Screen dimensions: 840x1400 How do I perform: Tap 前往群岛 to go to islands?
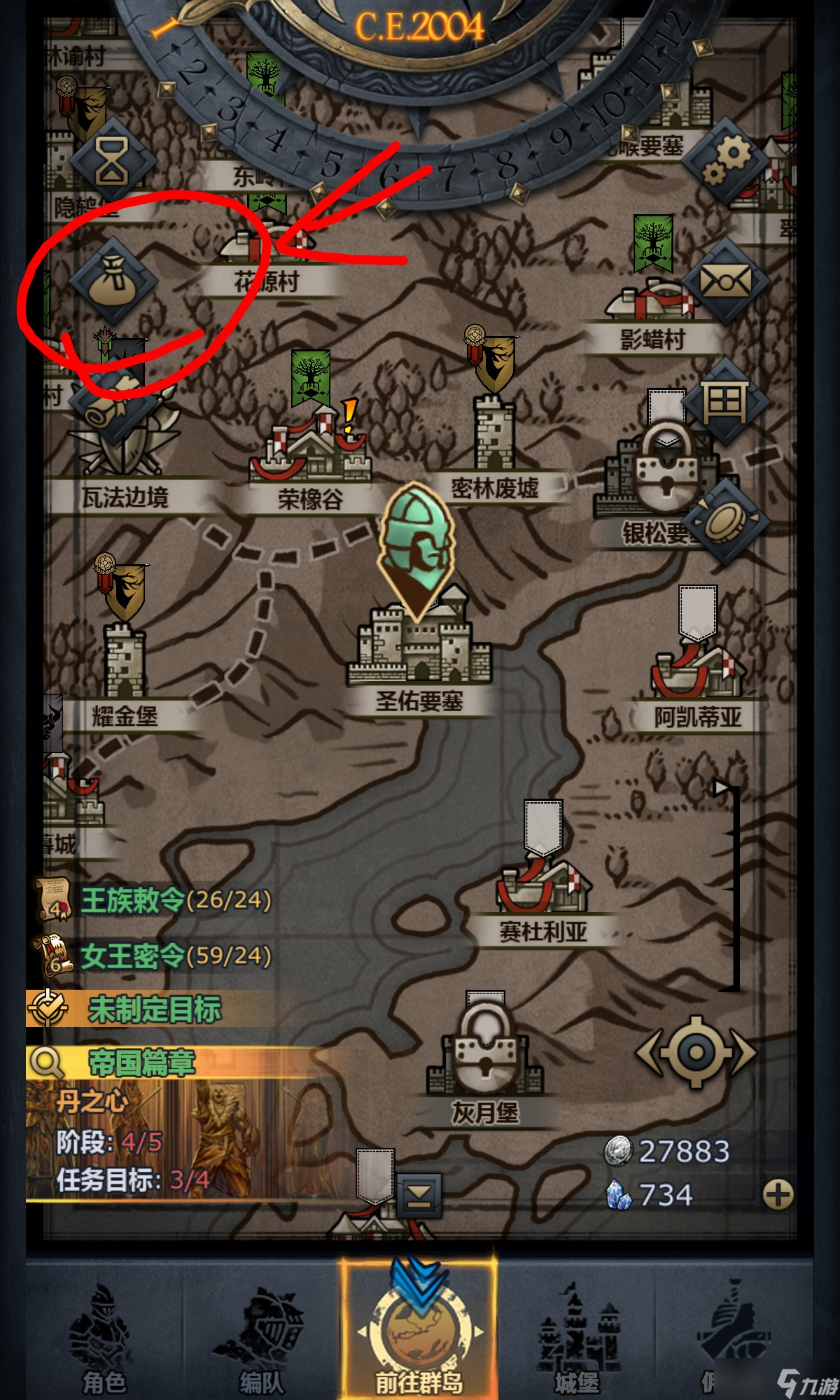tap(419, 1333)
